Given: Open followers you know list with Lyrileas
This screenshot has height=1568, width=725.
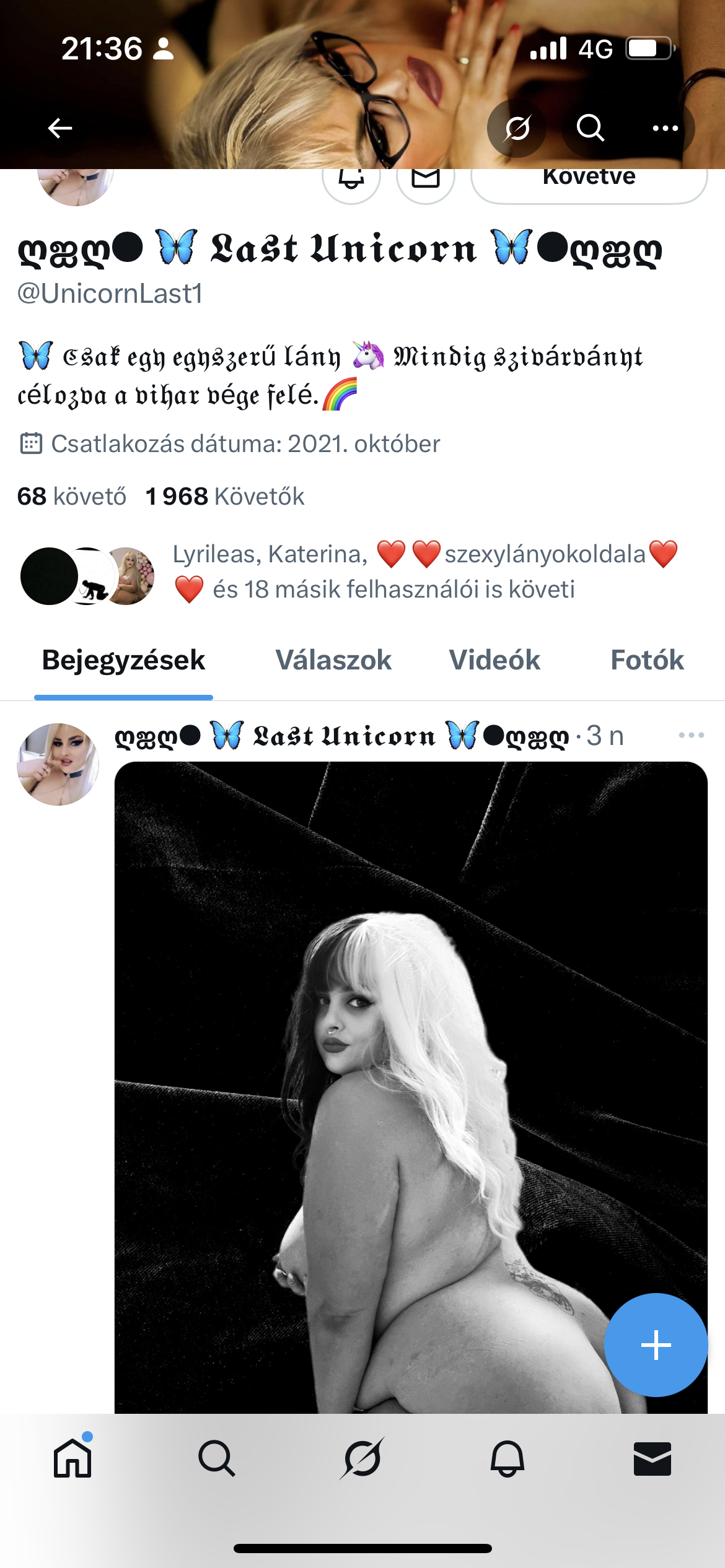Looking at the screenshot, I should tap(372, 572).
